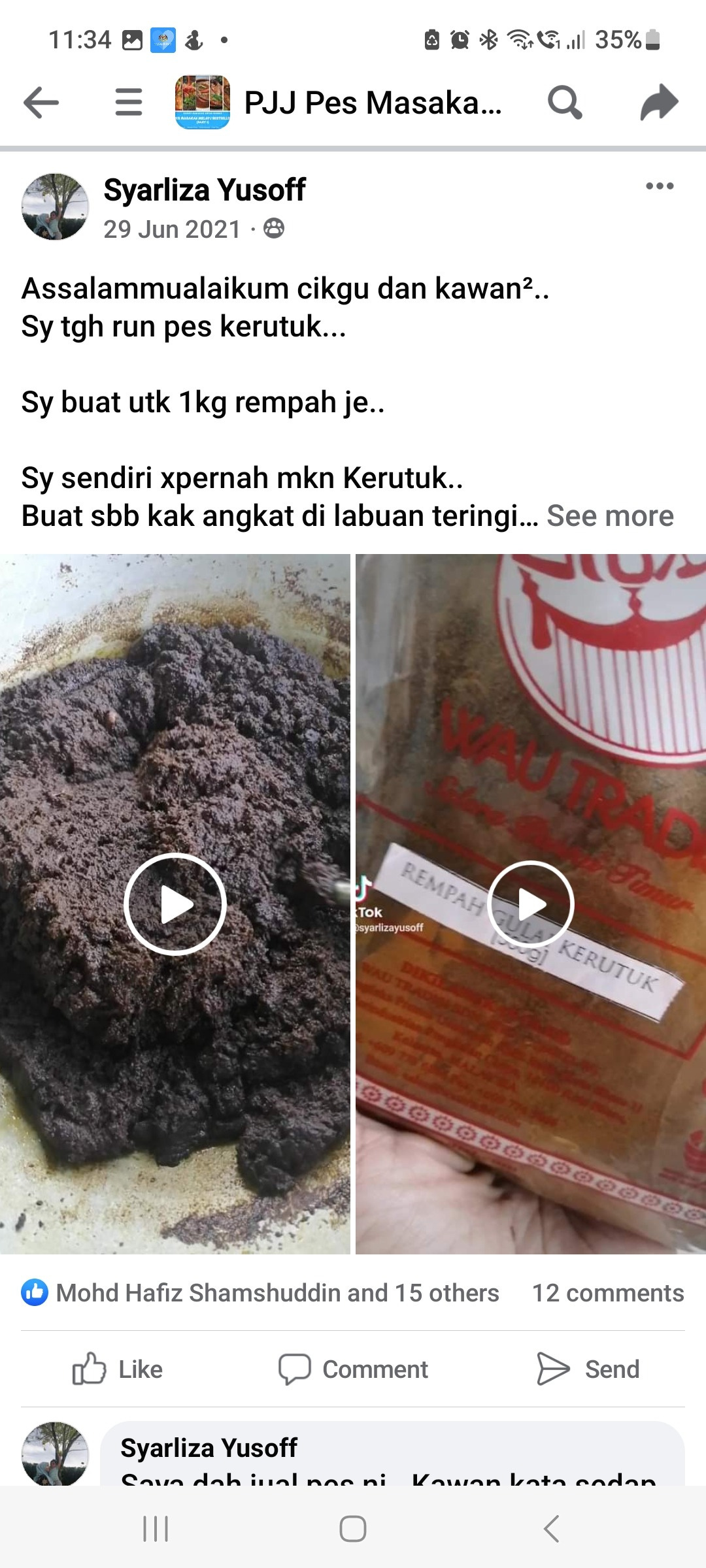The image size is (706, 1568).
Task: Share the group via arrow icon
Action: (659, 103)
